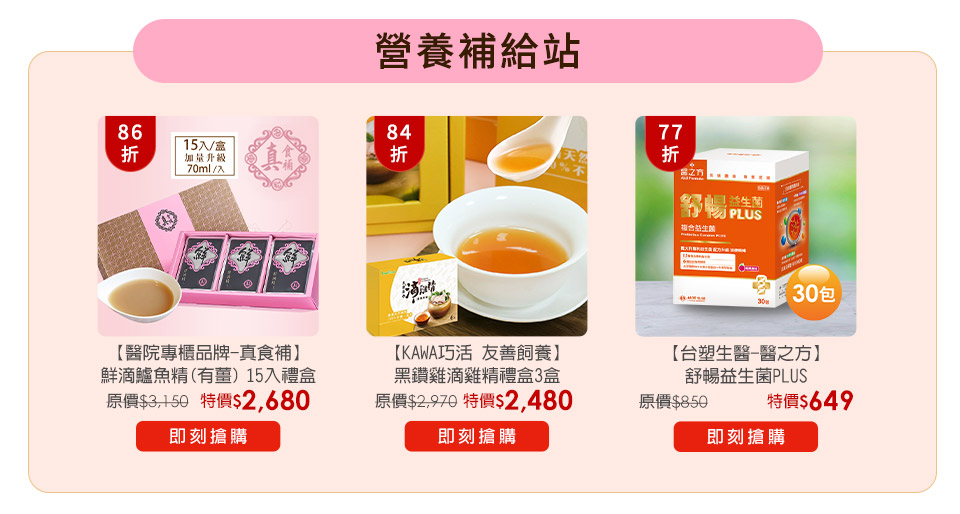This screenshot has height=514, width=960.
Task: Tap 即刻搶購 for 舒暢益生菌PLUS
Action: 745,436
